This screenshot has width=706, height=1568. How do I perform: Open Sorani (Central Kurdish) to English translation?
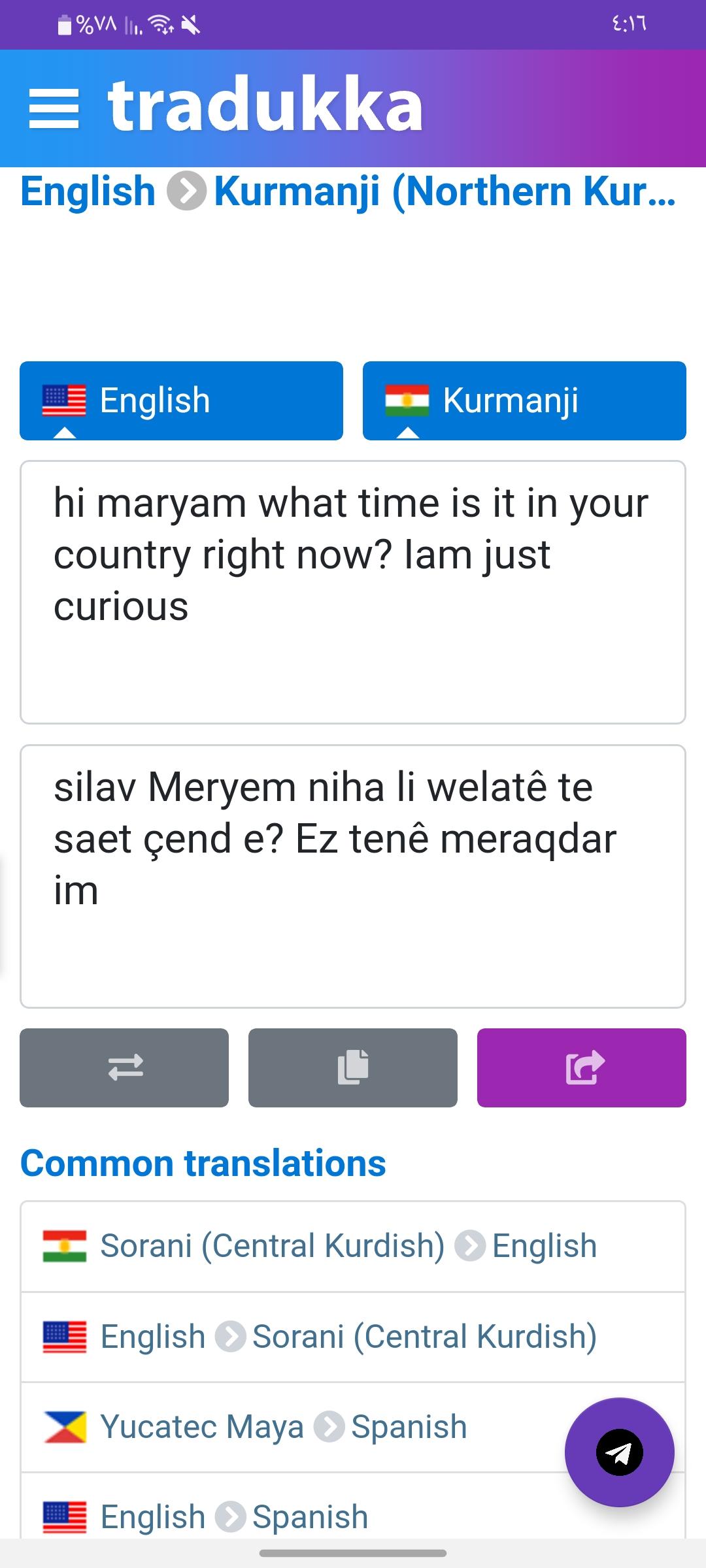pos(353,1246)
